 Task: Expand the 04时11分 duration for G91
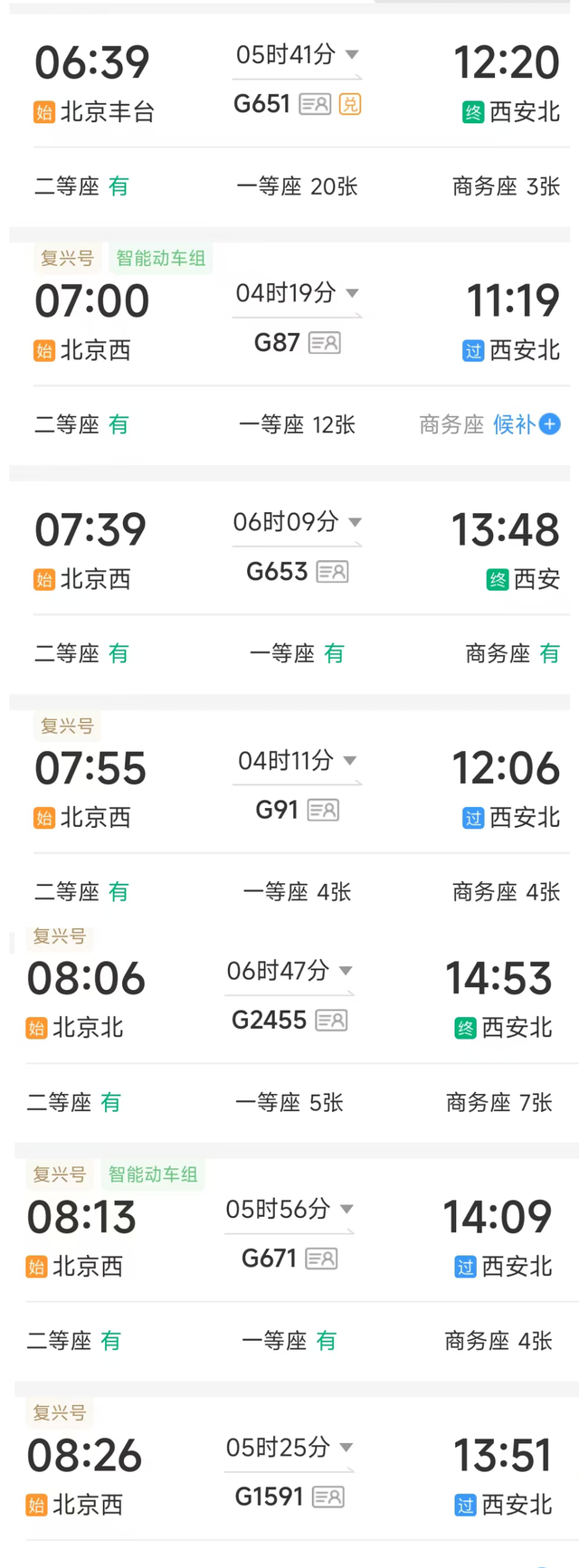[x=297, y=761]
